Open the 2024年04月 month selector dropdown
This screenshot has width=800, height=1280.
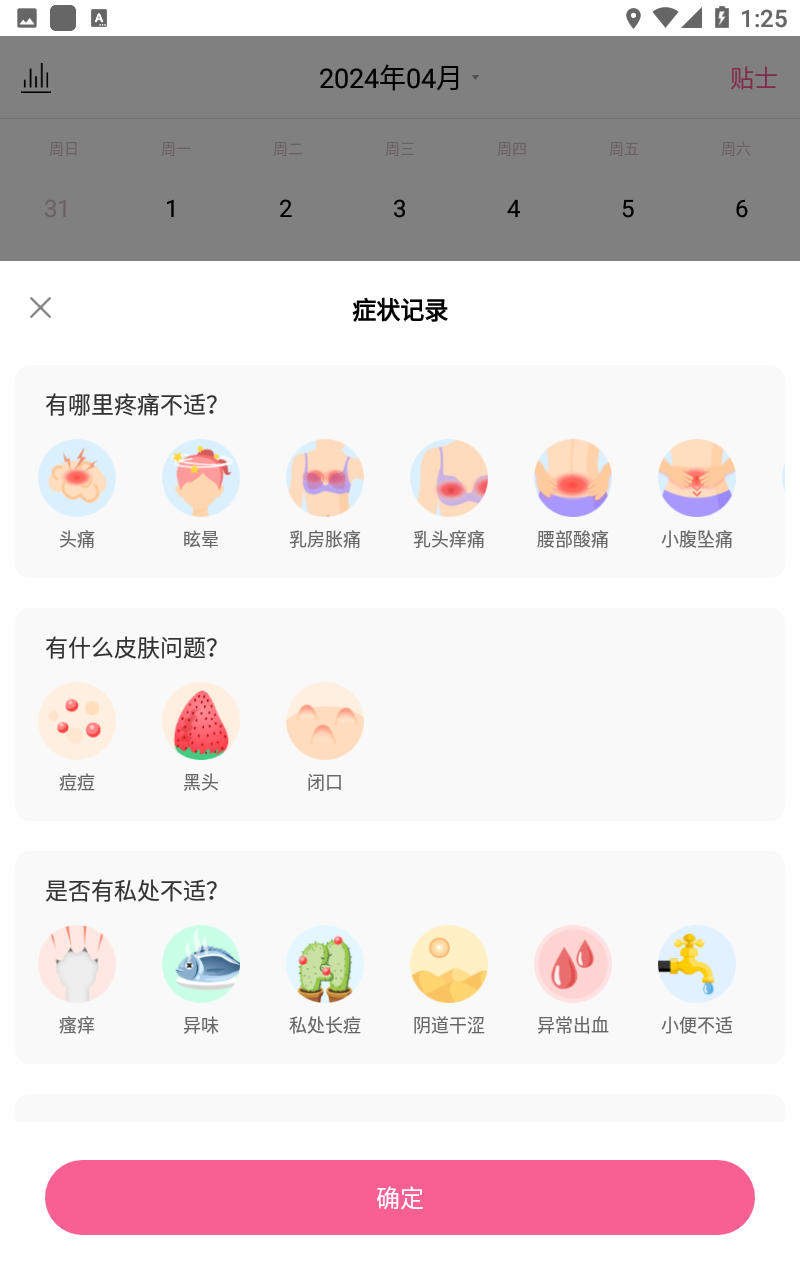pyautogui.click(x=400, y=77)
